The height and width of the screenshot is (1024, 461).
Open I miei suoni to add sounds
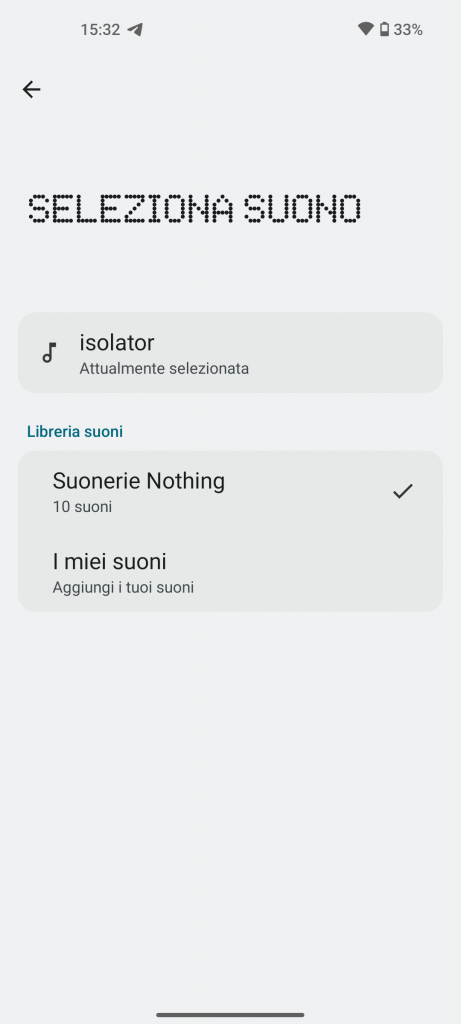tap(230, 571)
